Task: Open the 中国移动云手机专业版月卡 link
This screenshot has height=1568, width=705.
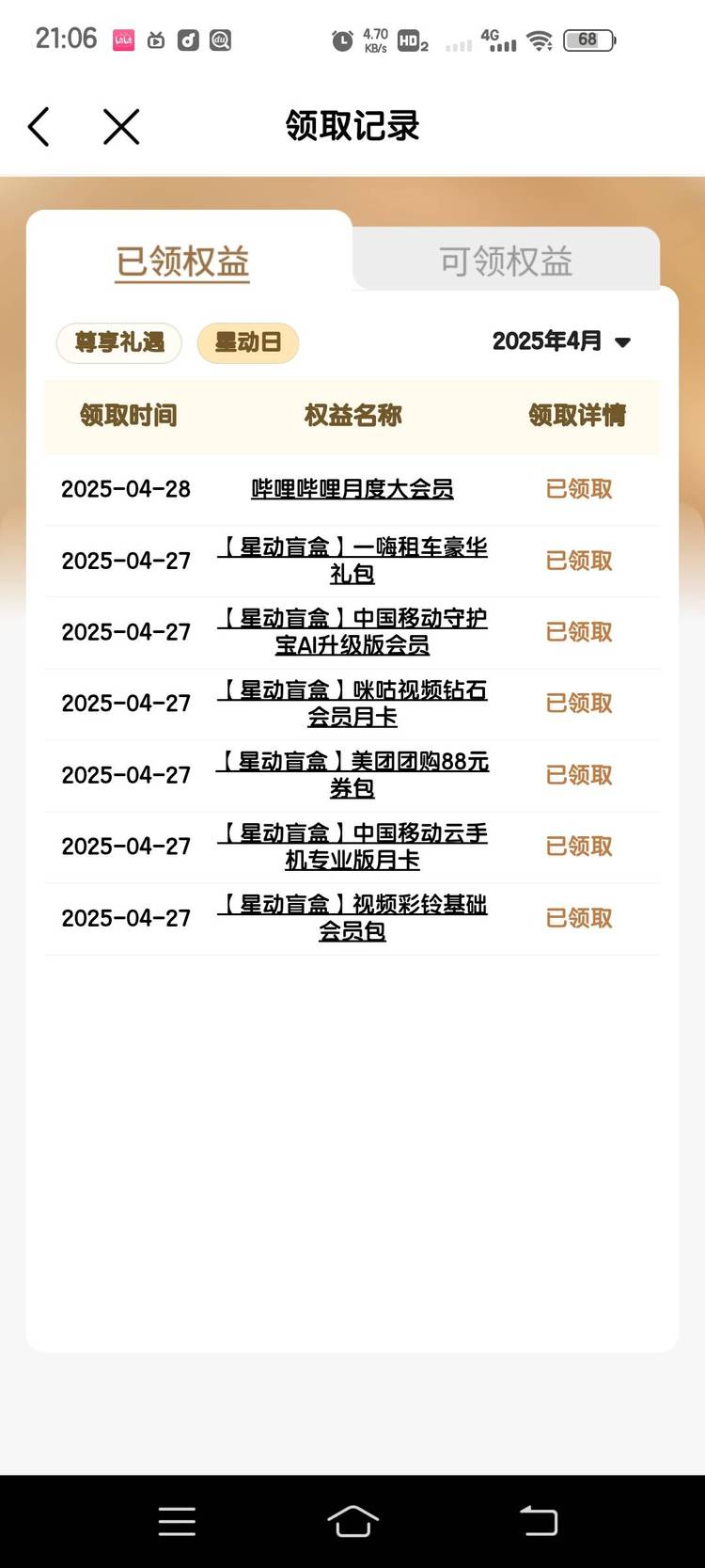Action: tap(352, 847)
